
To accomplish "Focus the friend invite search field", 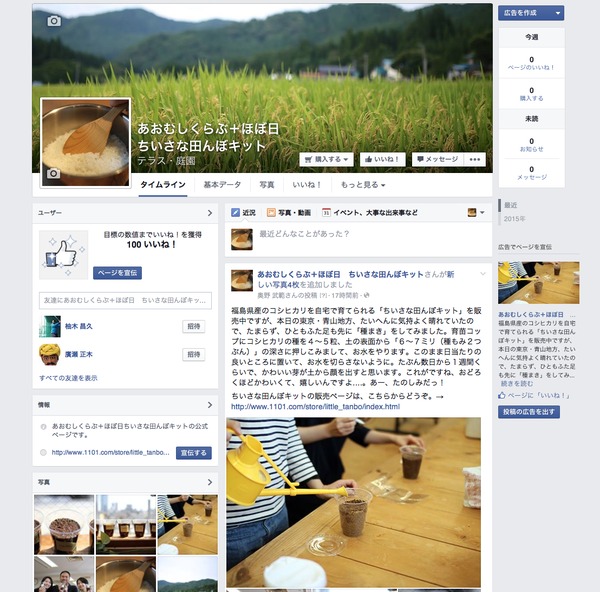I will click(x=125, y=300).
